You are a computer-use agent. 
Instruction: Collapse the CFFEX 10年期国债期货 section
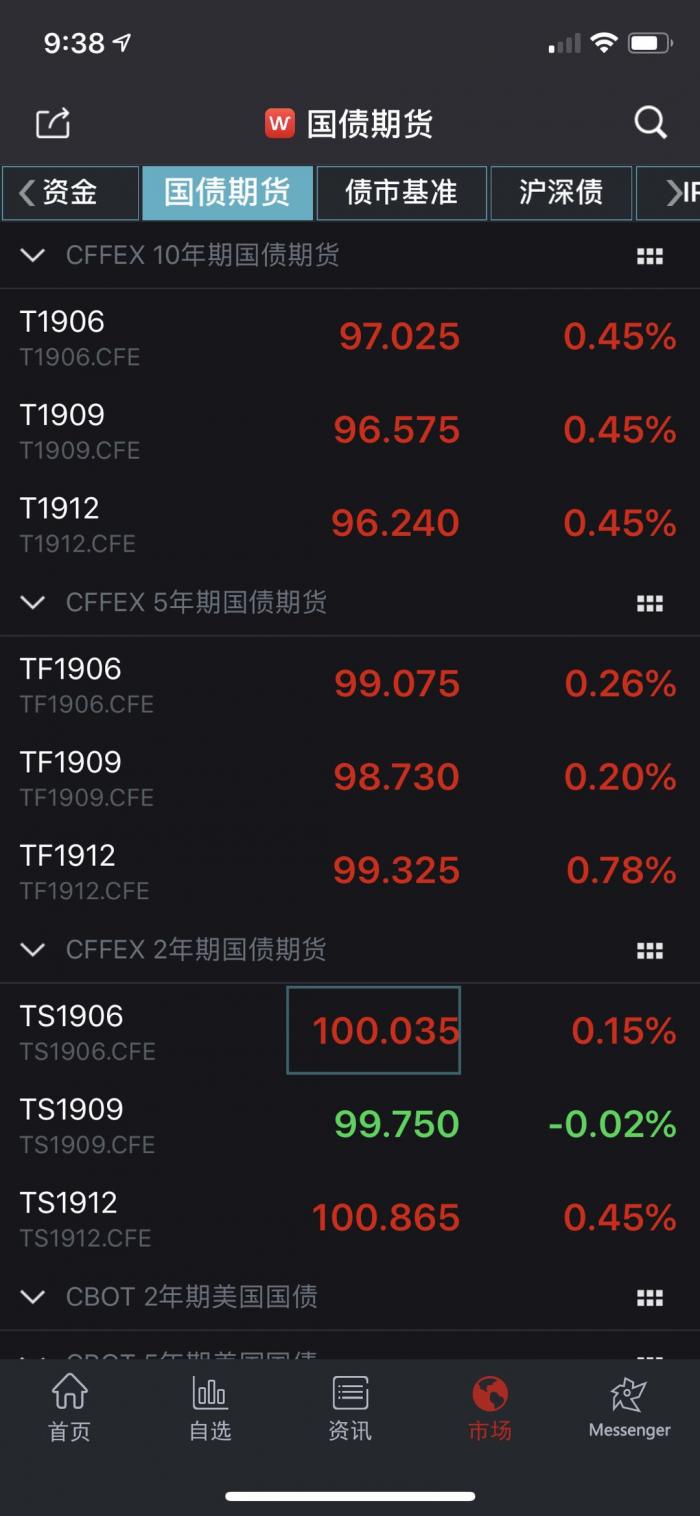[33, 255]
